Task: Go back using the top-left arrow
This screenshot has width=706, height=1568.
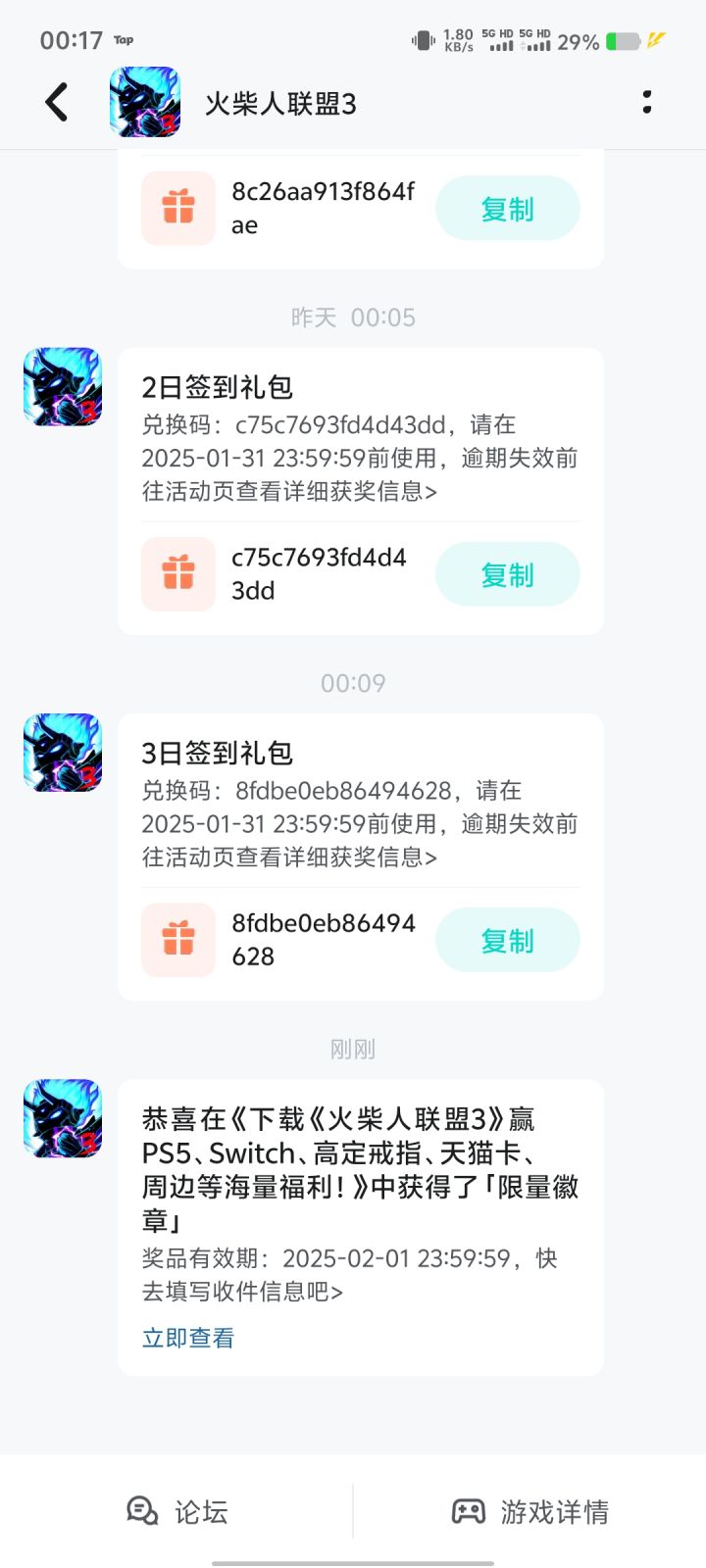Action: [57, 102]
